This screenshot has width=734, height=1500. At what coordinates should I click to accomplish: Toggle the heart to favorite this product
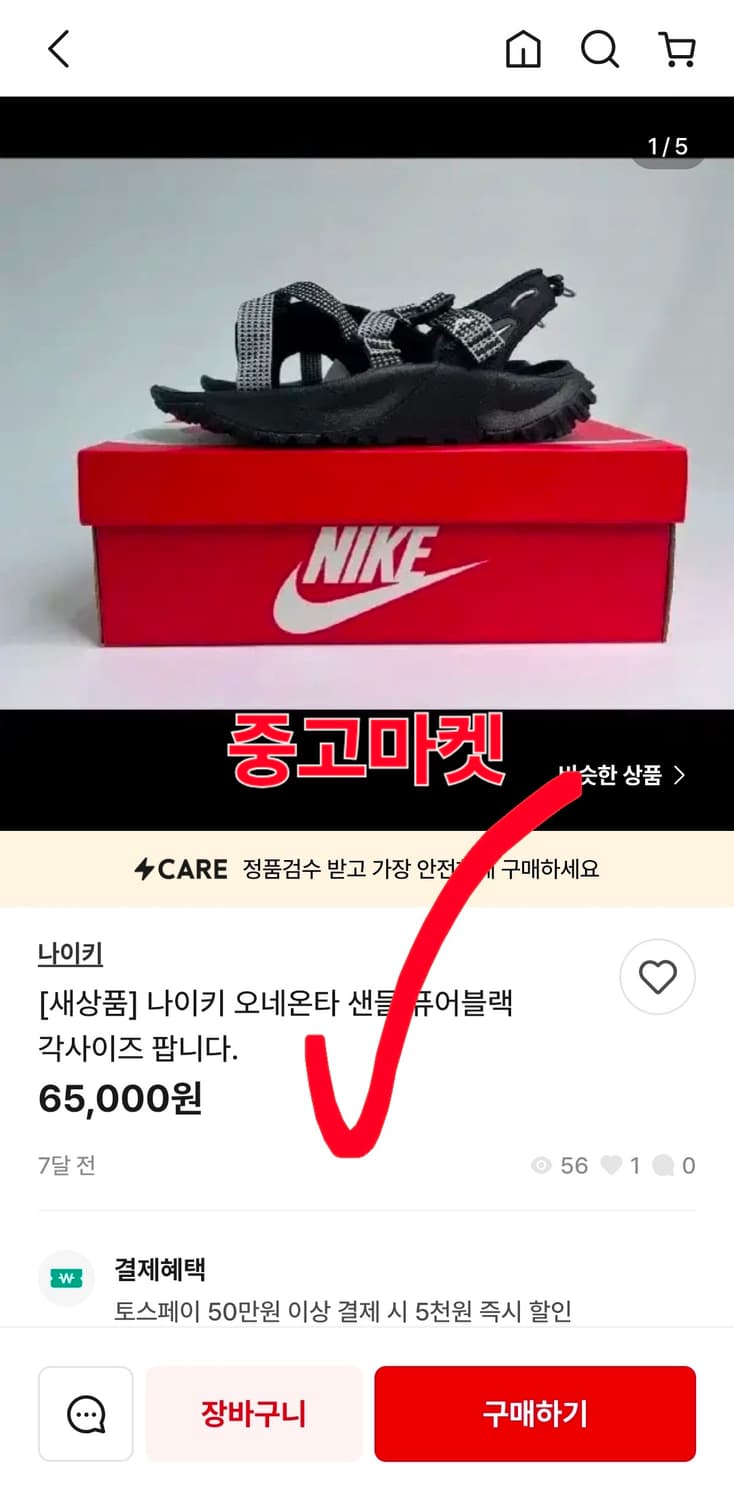[x=657, y=977]
